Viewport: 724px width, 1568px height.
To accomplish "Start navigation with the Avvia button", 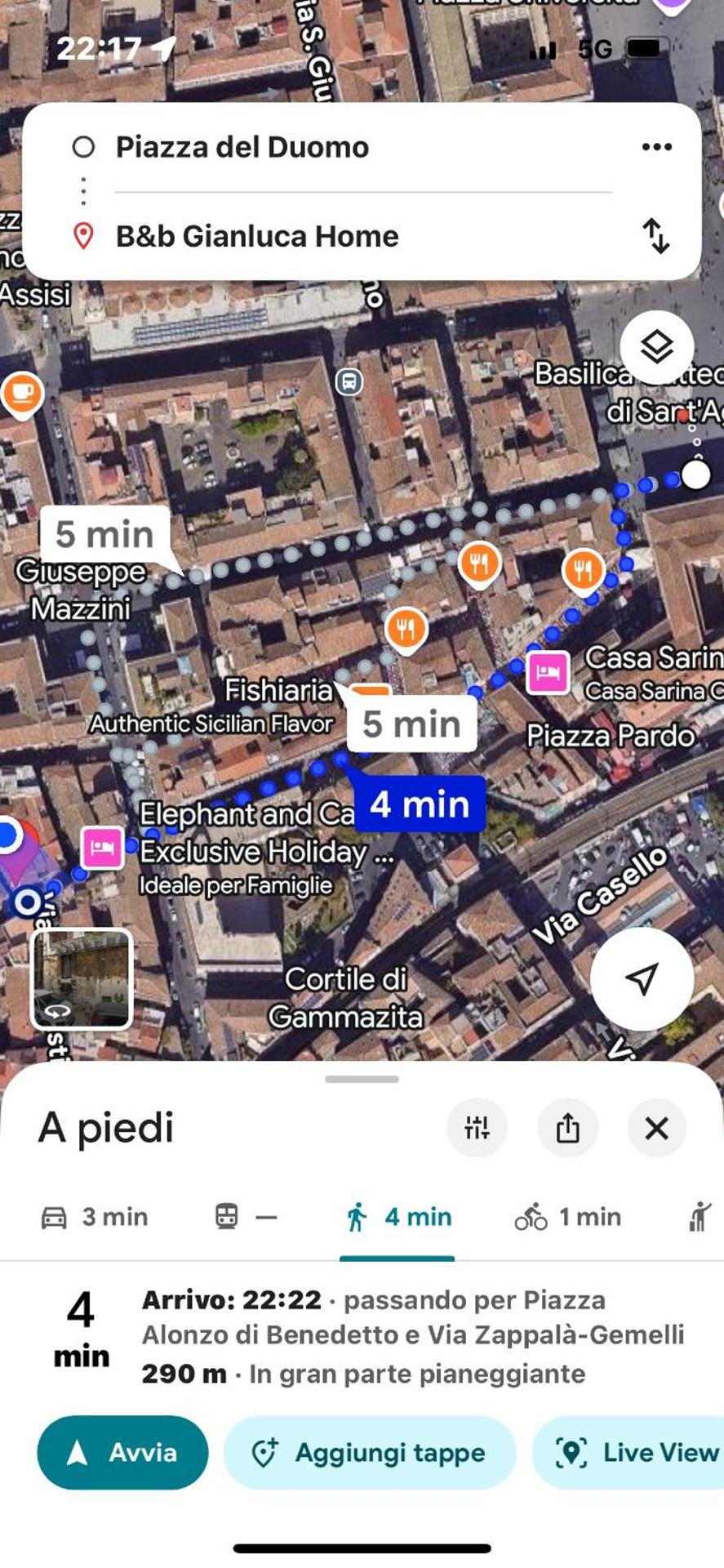I will (x=122, y=1453).
